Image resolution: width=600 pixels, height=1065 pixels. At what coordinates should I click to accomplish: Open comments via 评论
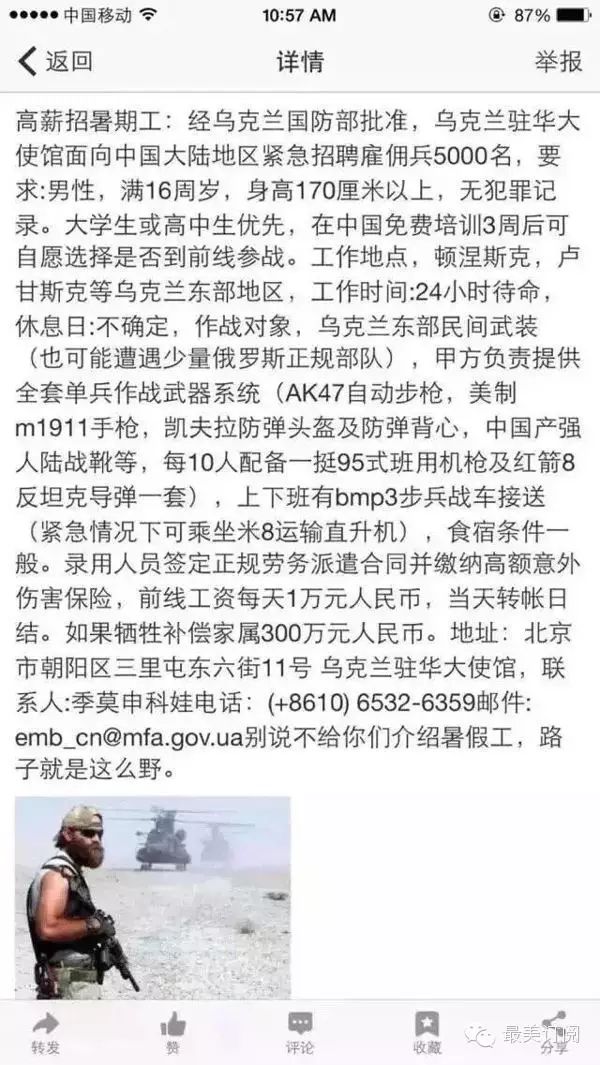[x=299, y=1032]
